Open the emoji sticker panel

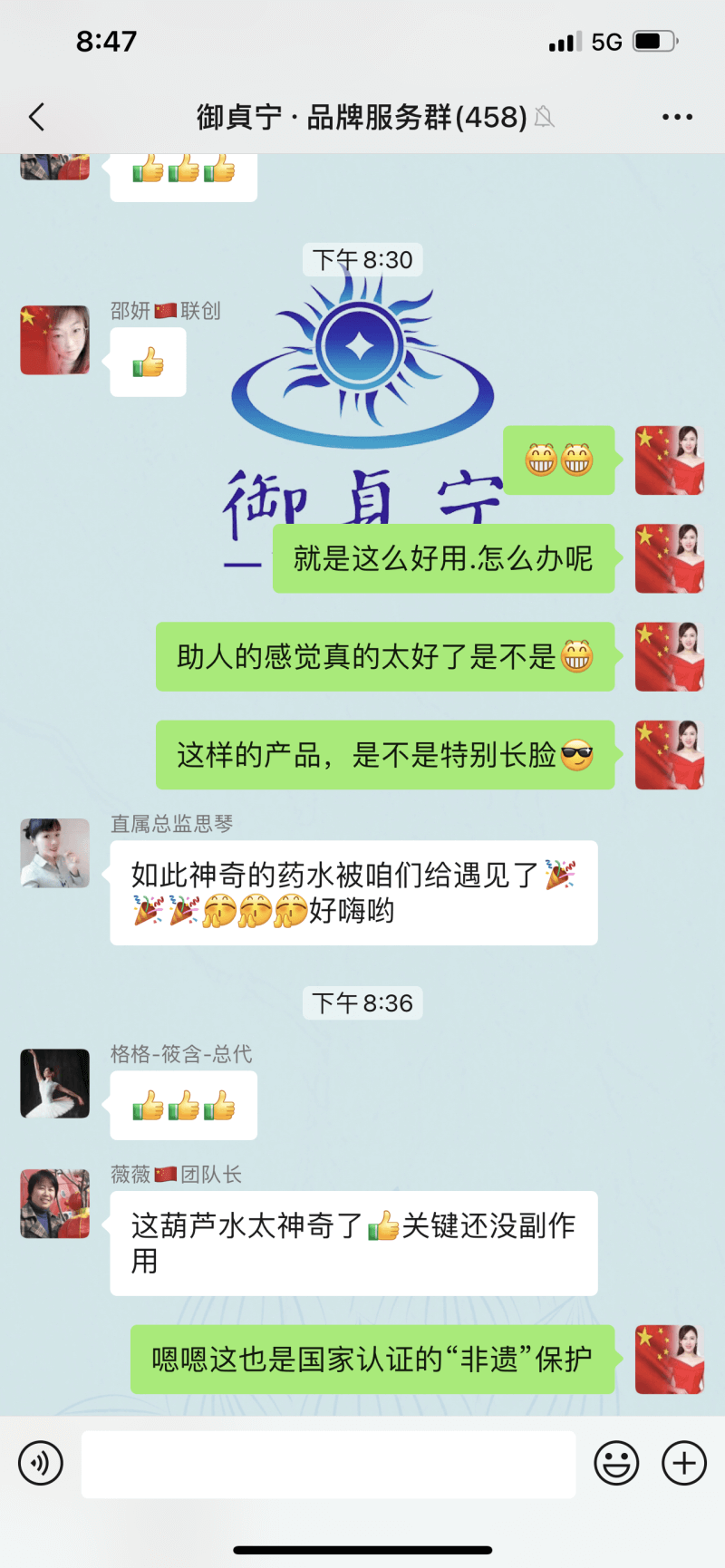coord(616,1463)
